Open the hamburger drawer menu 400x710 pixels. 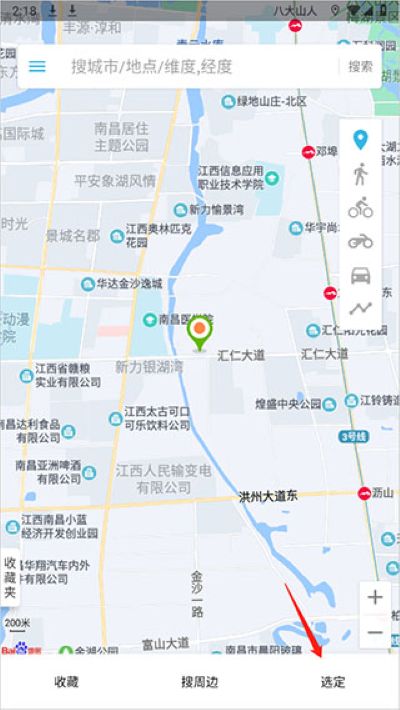(37, 67)
